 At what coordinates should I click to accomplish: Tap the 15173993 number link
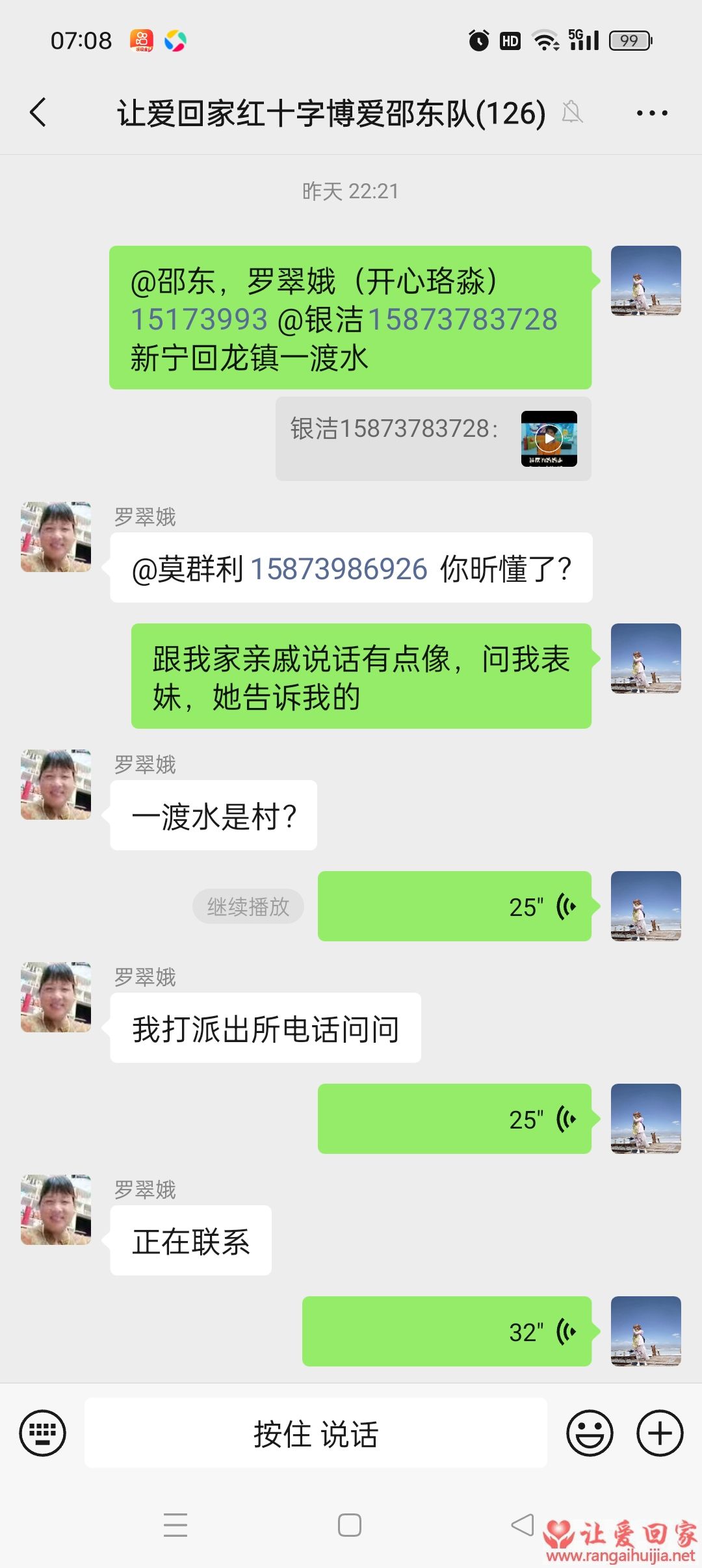coord(199,320)
